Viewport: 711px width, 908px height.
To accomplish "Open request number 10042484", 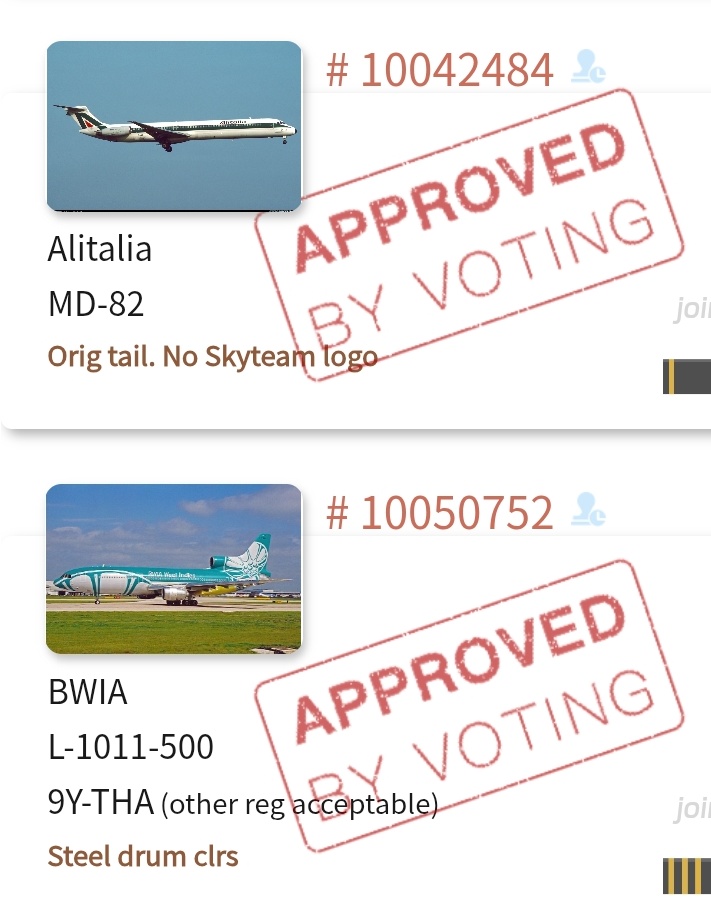I will [440, 70].
